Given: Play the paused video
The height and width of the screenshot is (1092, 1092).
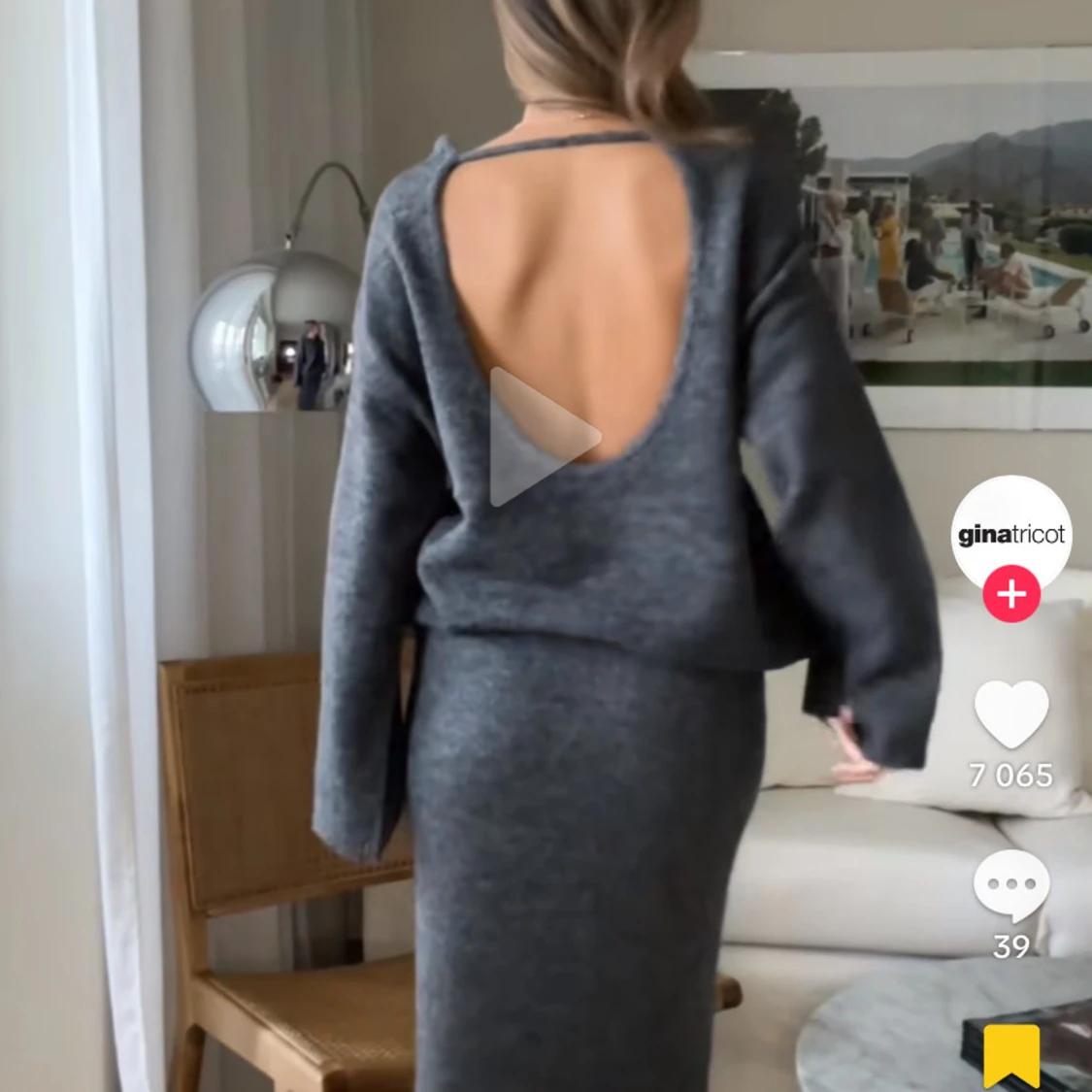Looking at the screenshot, I should [539, 437].
